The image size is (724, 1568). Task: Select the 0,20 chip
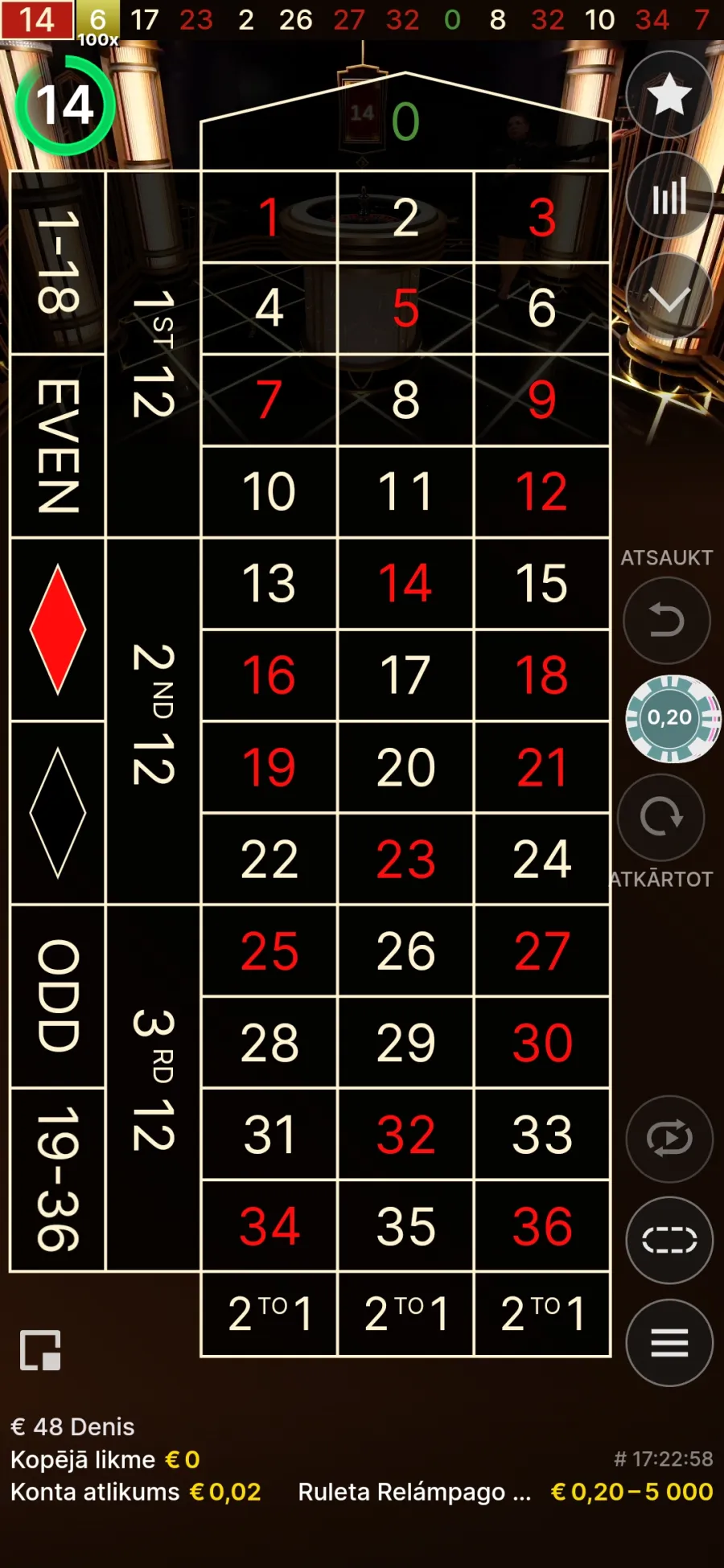[x=673, y=718]
